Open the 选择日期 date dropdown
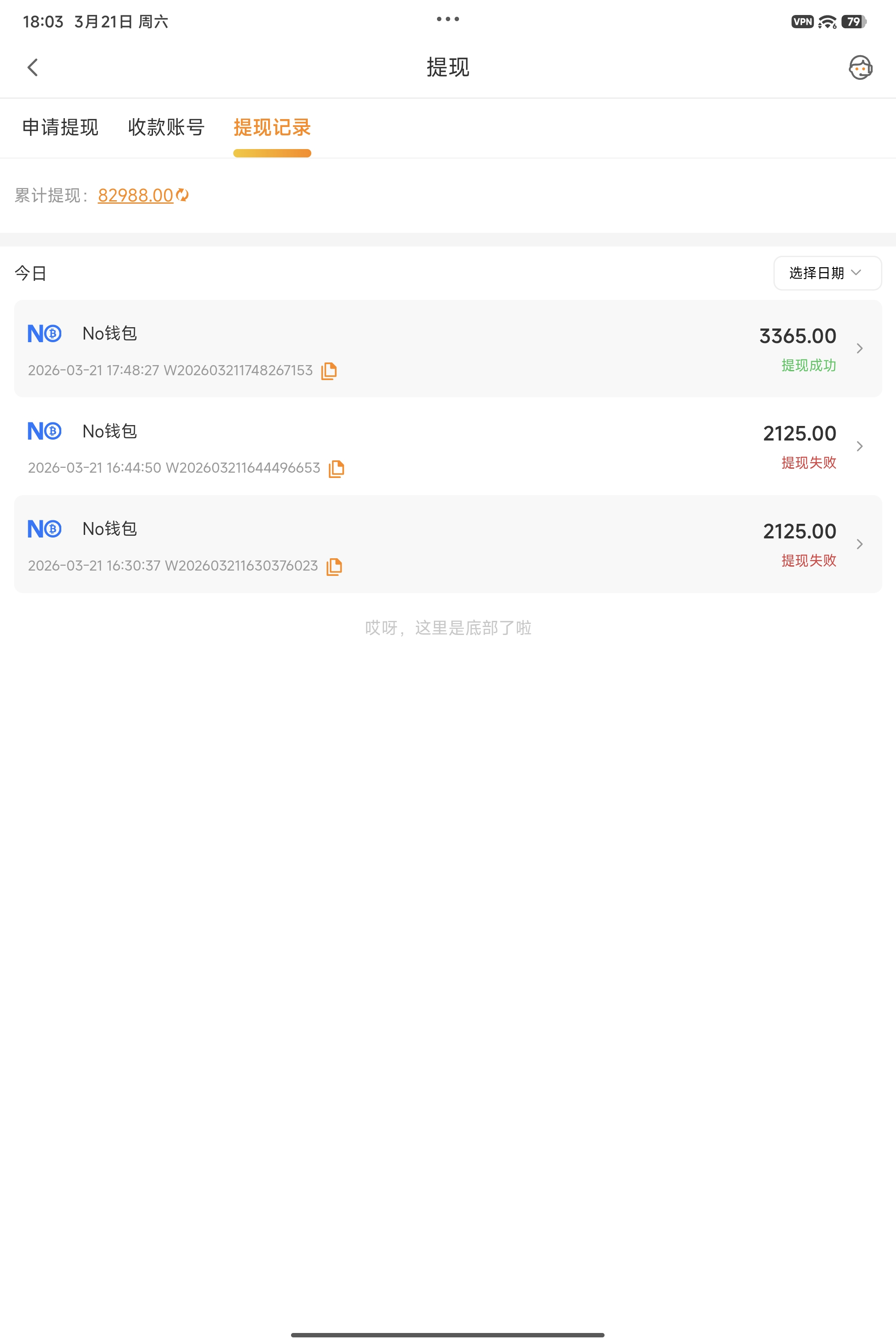This screenshot has height=1344, width=896. coord(826,273)
